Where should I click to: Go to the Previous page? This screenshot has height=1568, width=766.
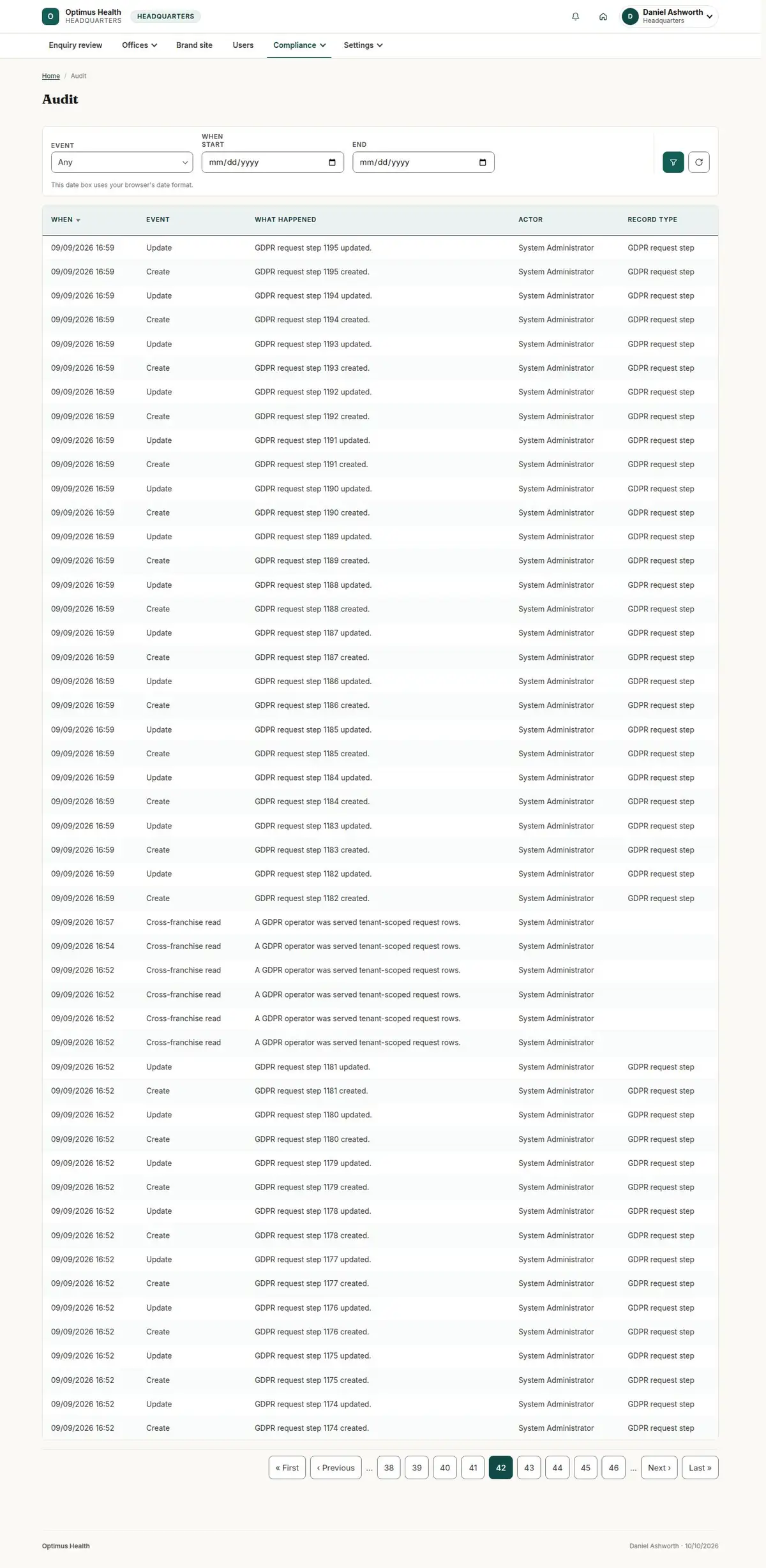(336, 1467)
